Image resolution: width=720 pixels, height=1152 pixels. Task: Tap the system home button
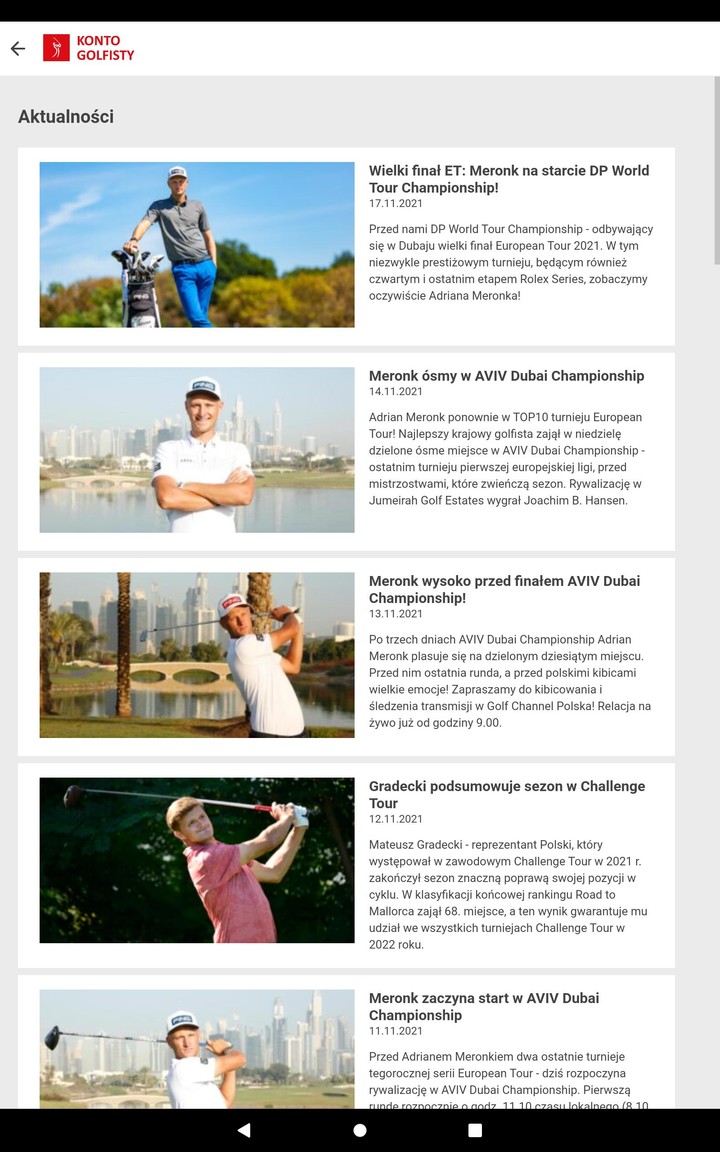coord(360,1130)
